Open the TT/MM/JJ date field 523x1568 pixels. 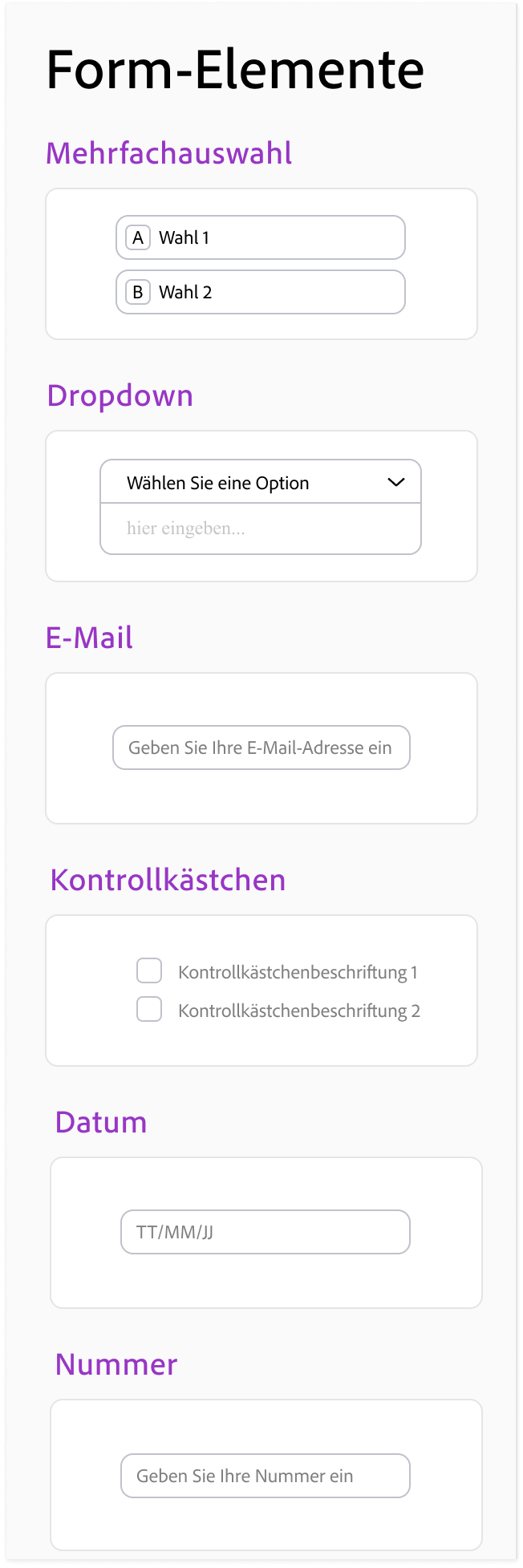pyautogui.click(x=265, y=1232)
